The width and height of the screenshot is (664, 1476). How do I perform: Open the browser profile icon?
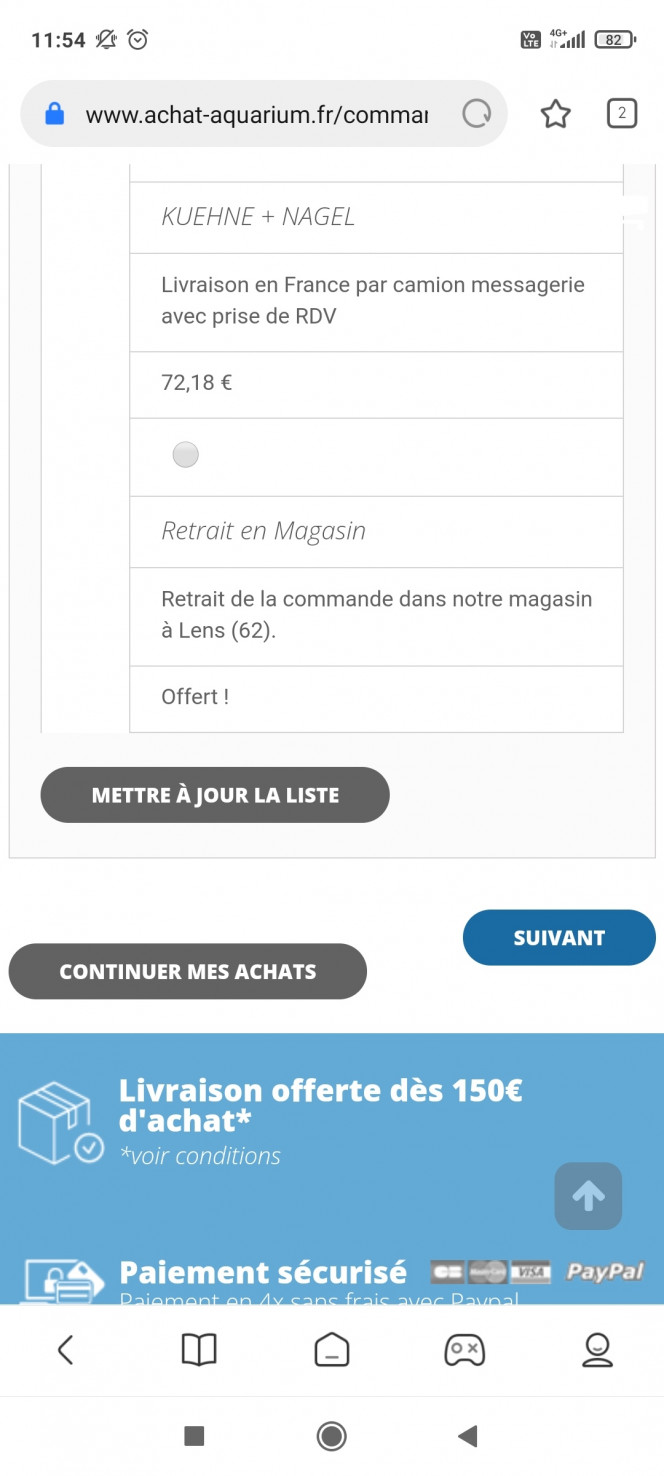[597, 1350]
